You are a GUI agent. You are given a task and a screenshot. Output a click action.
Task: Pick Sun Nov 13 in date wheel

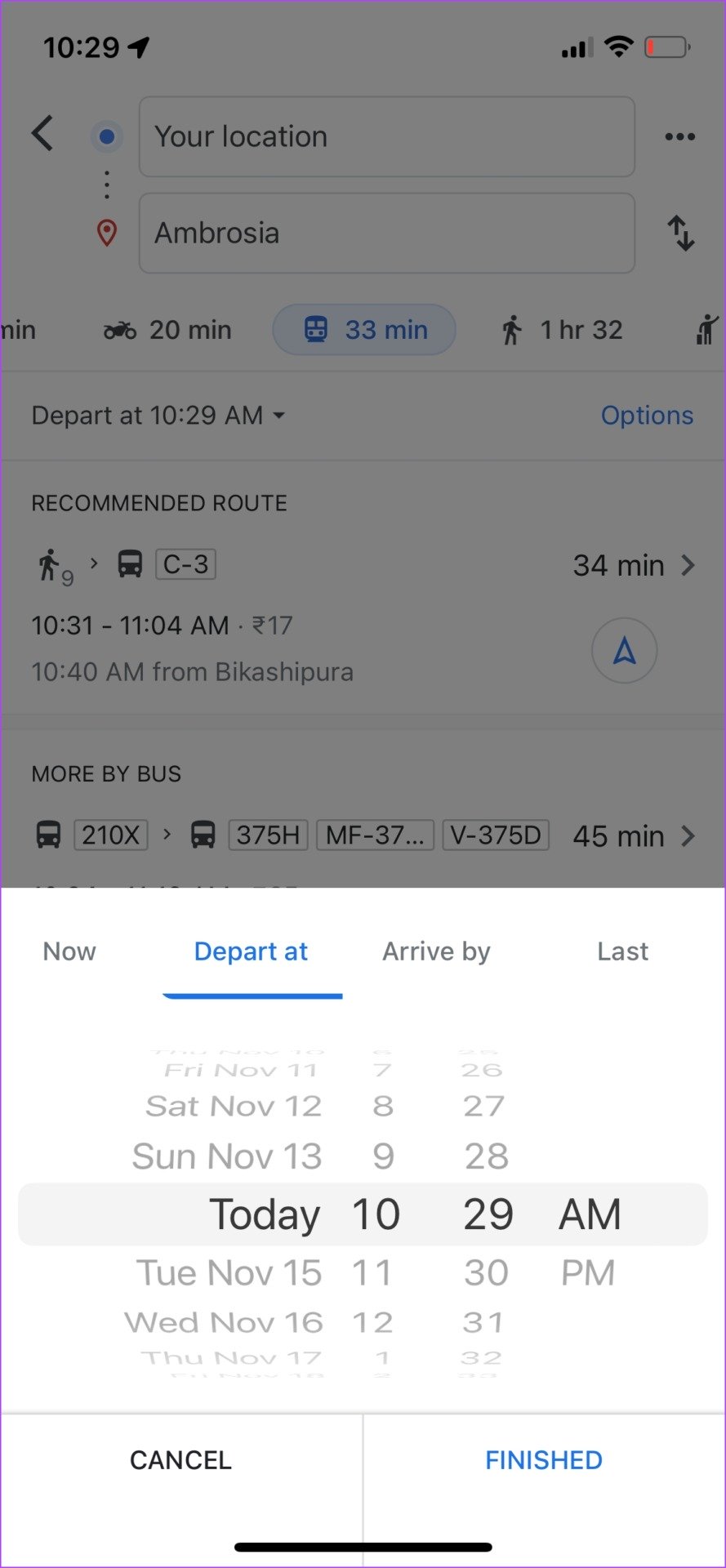coord(227,1156)
